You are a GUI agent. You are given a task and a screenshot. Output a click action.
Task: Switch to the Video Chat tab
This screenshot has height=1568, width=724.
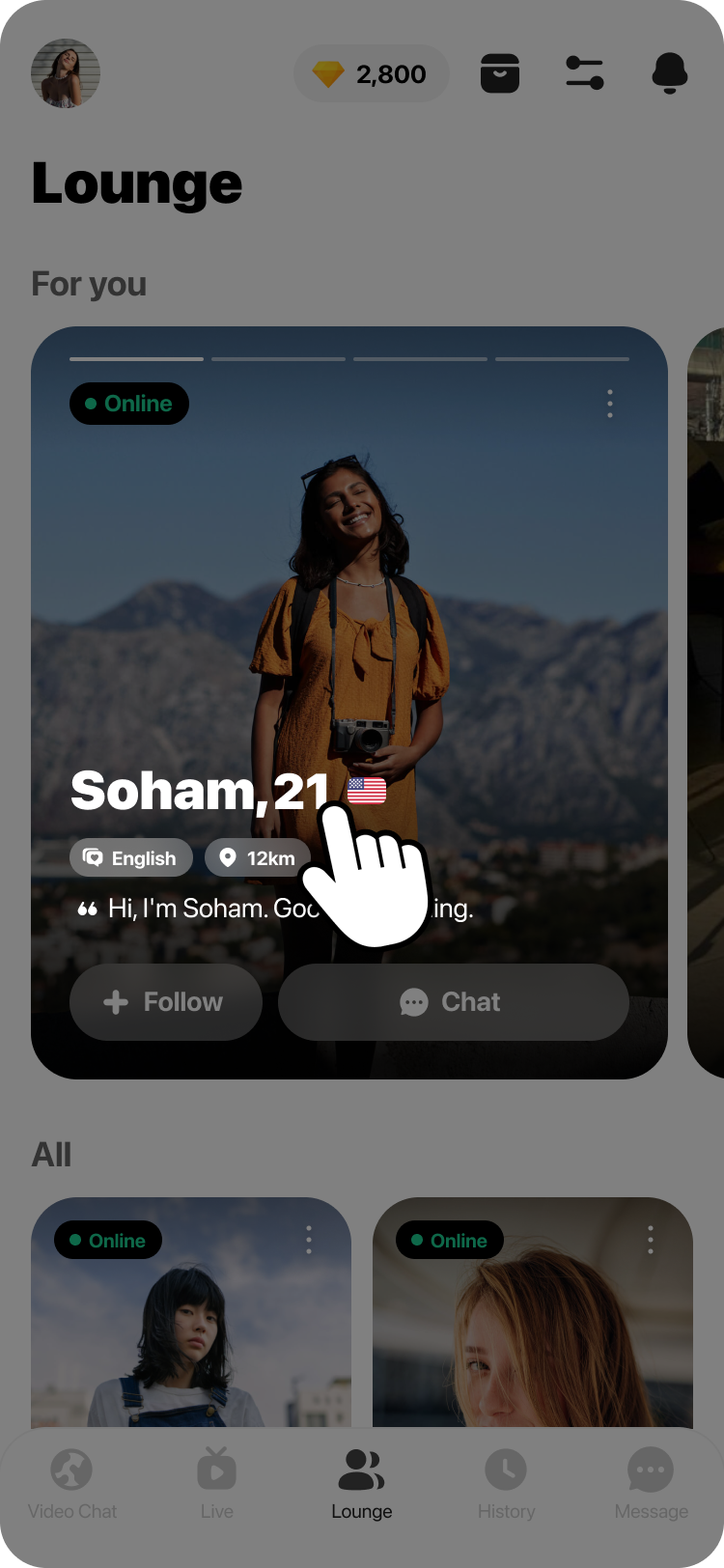(x=72, y=1483)
